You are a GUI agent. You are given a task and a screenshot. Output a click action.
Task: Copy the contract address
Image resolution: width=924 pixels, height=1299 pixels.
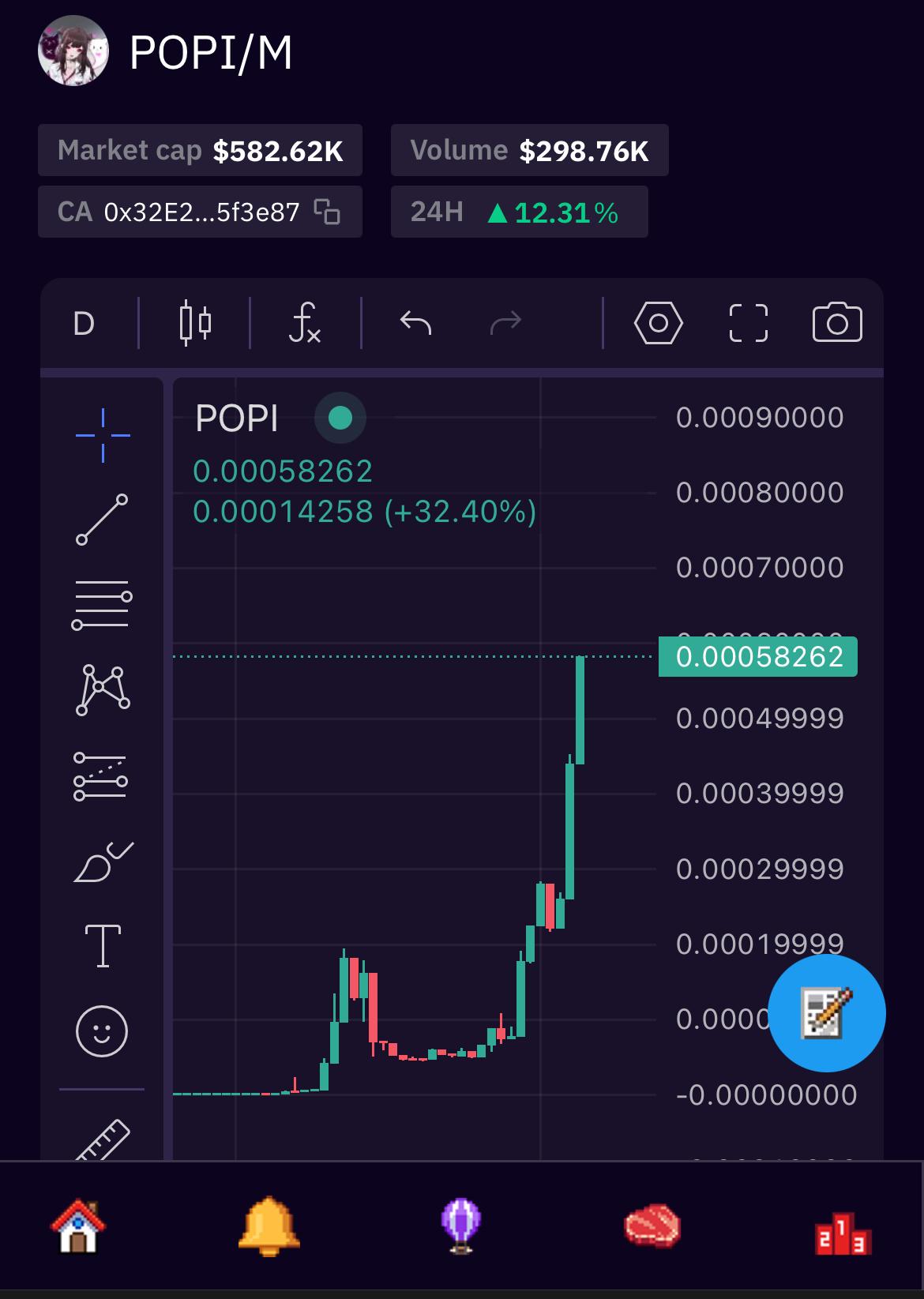[x=327, y=212]
